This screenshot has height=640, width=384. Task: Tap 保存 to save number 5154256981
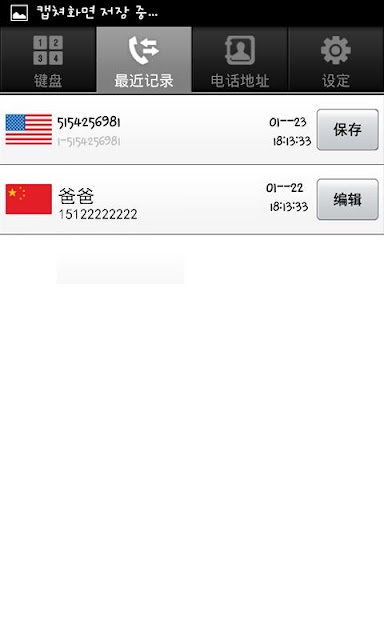347,130
